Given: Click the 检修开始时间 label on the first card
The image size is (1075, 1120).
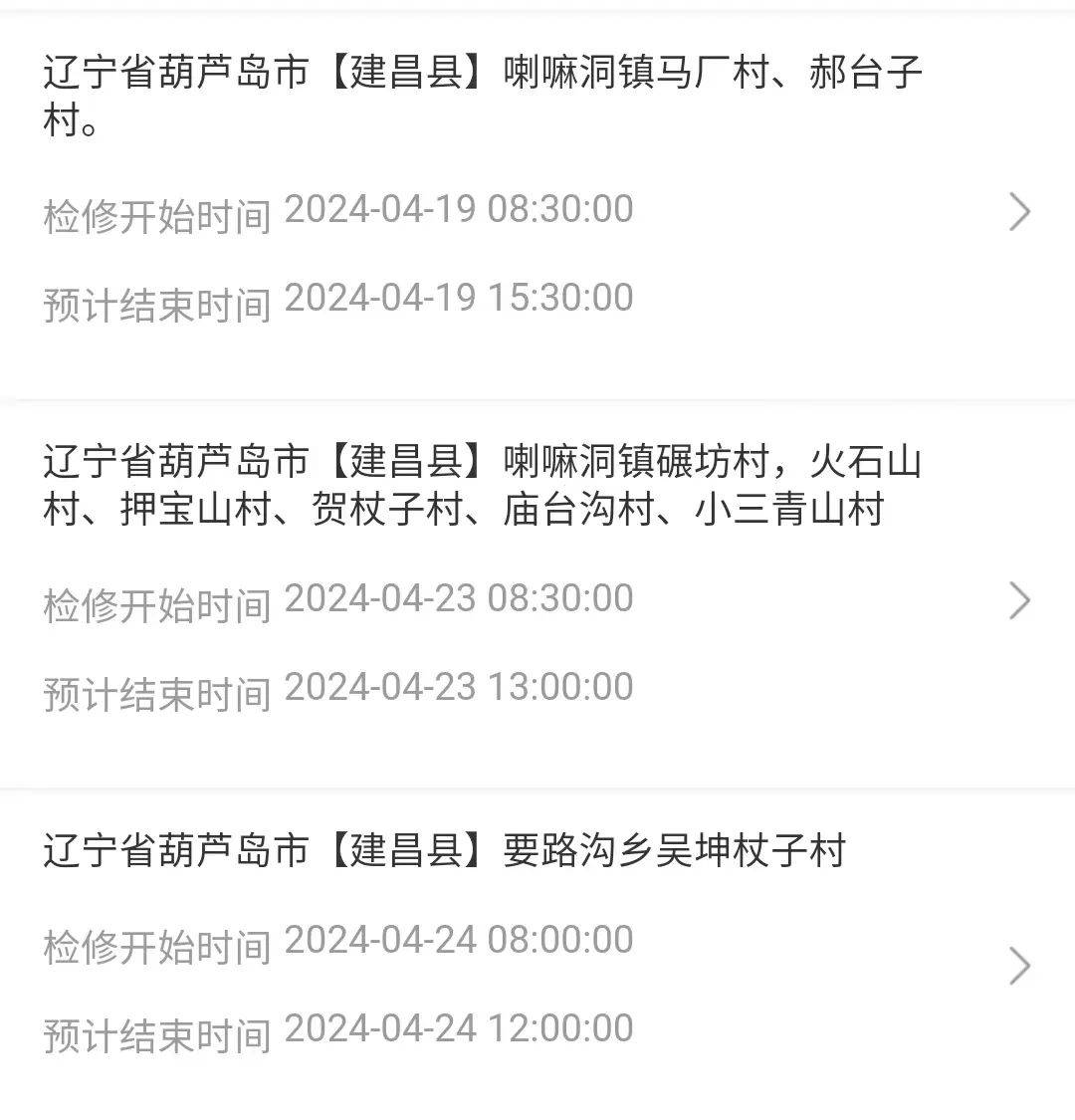Looking at the screenshot, I should point(157,209).
